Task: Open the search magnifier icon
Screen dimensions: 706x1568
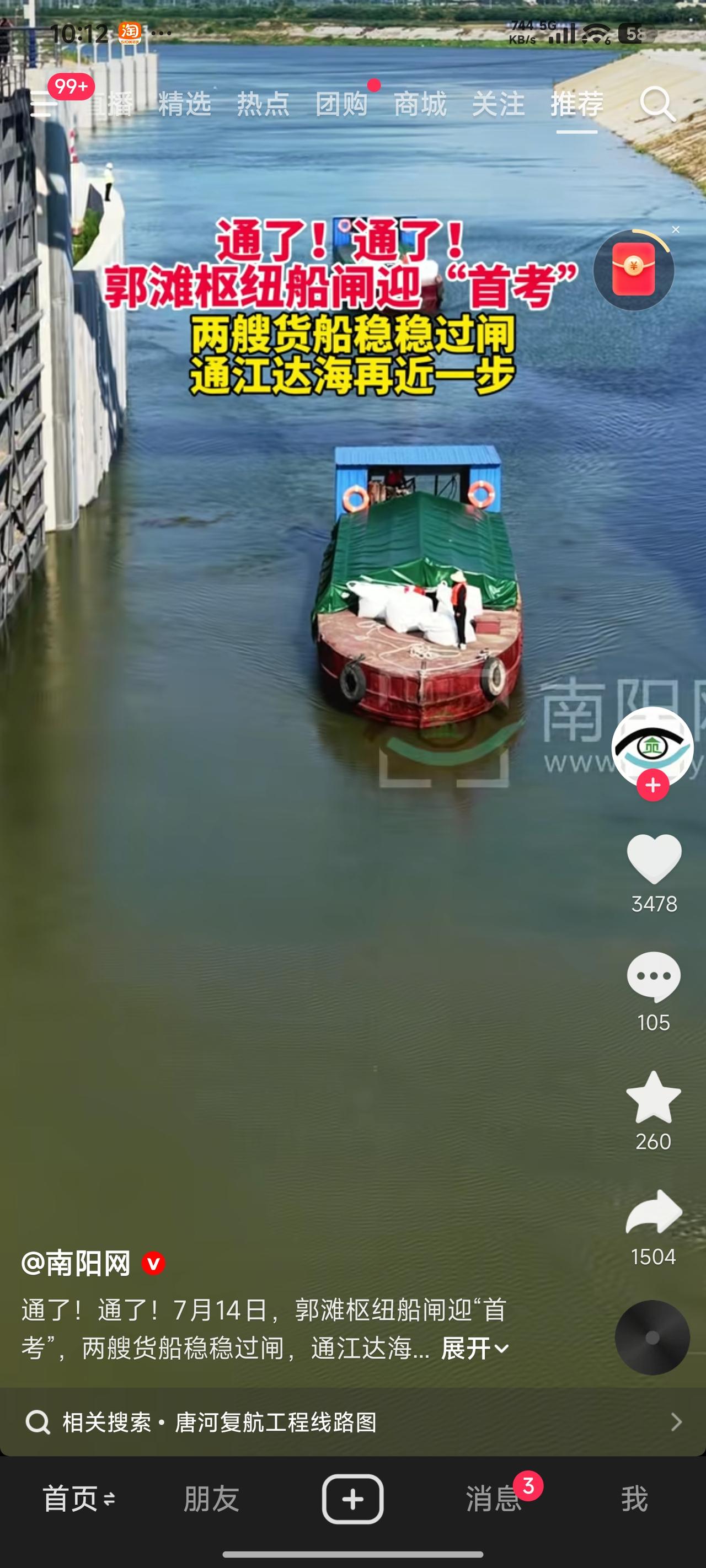Action: (658, 104)
